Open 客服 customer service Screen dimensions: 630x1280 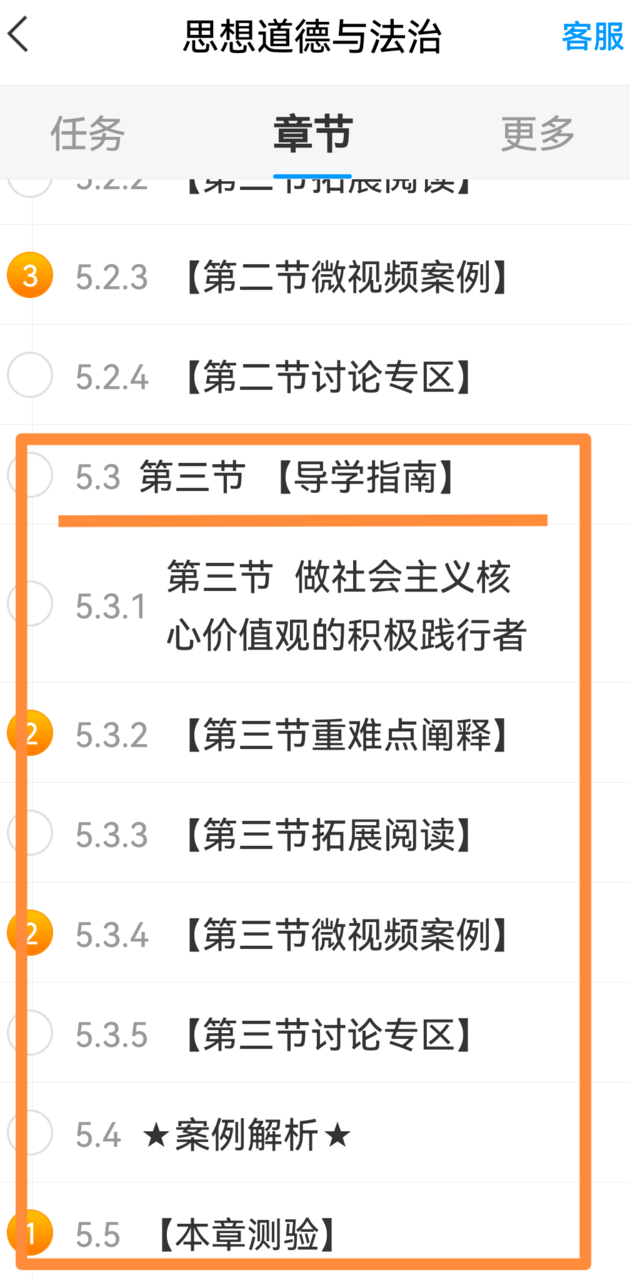592,37
